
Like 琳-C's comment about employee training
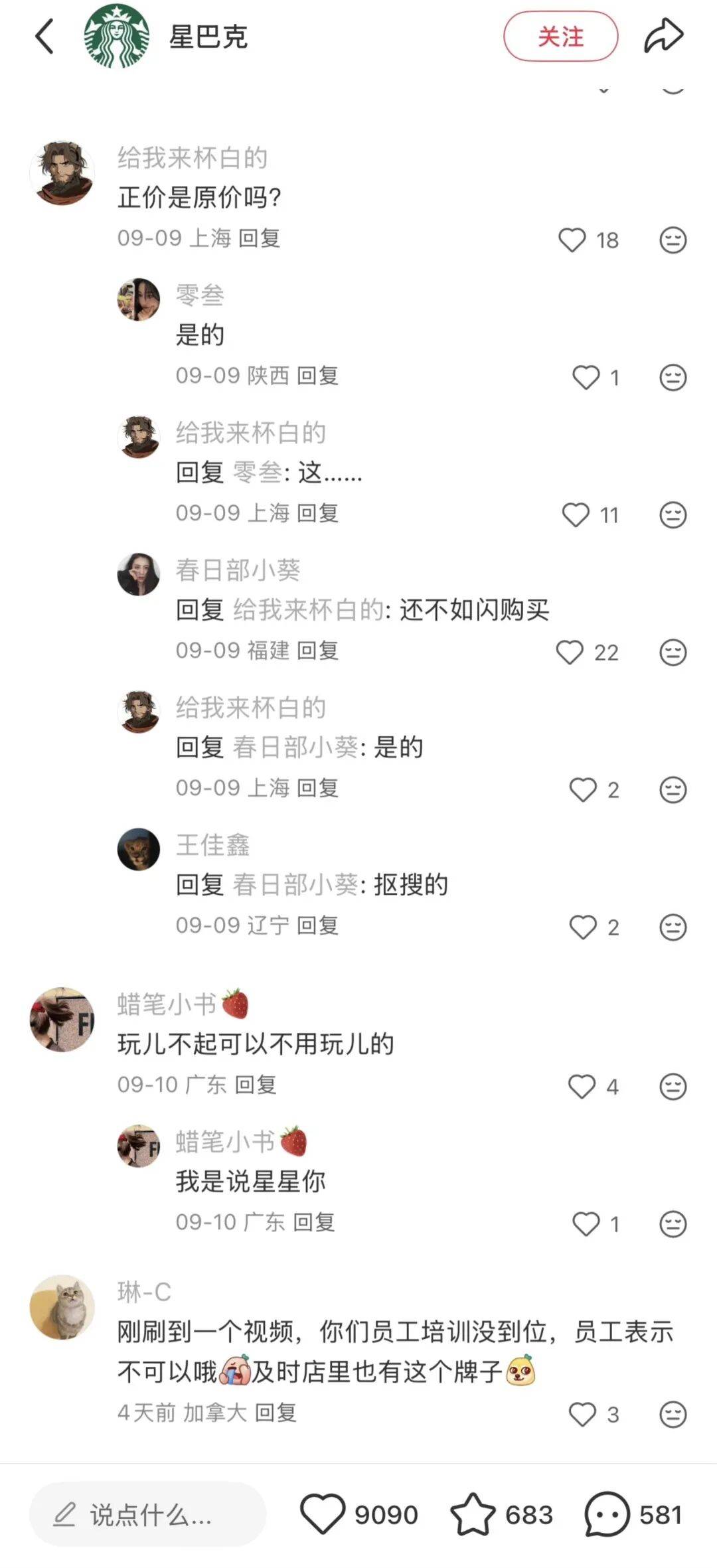tap(582, 1415)
